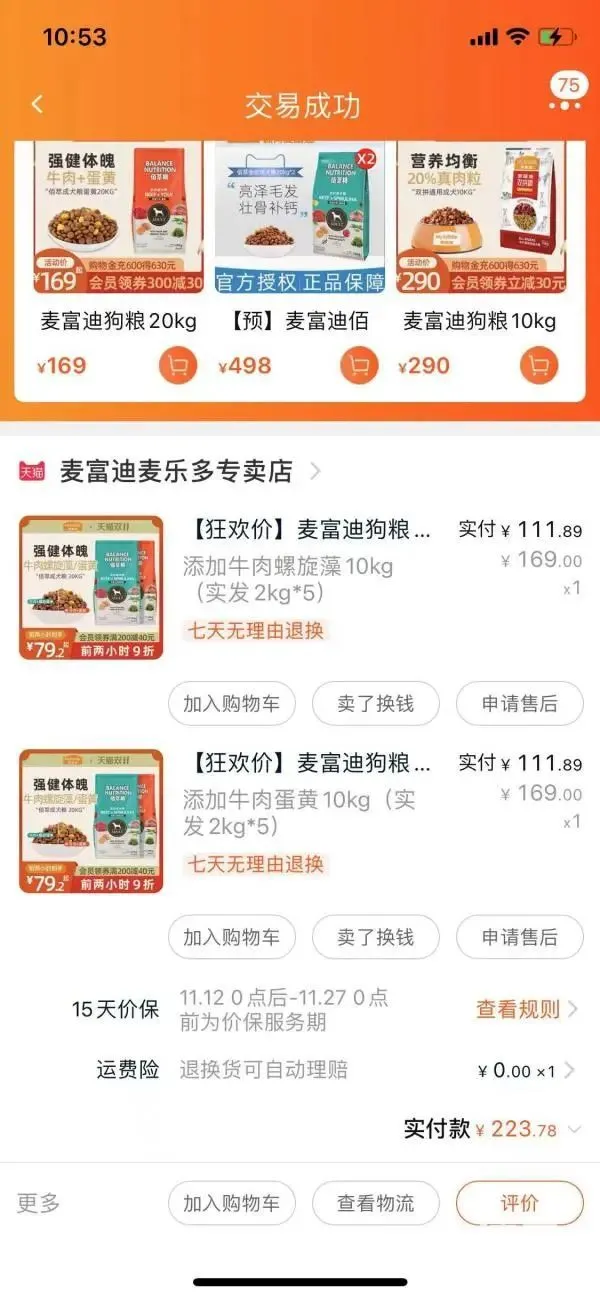
Task: Add 麦富迪狗粮 20kg ¥169 to cart
Action: pyautogui.click(x=177, y=366)
